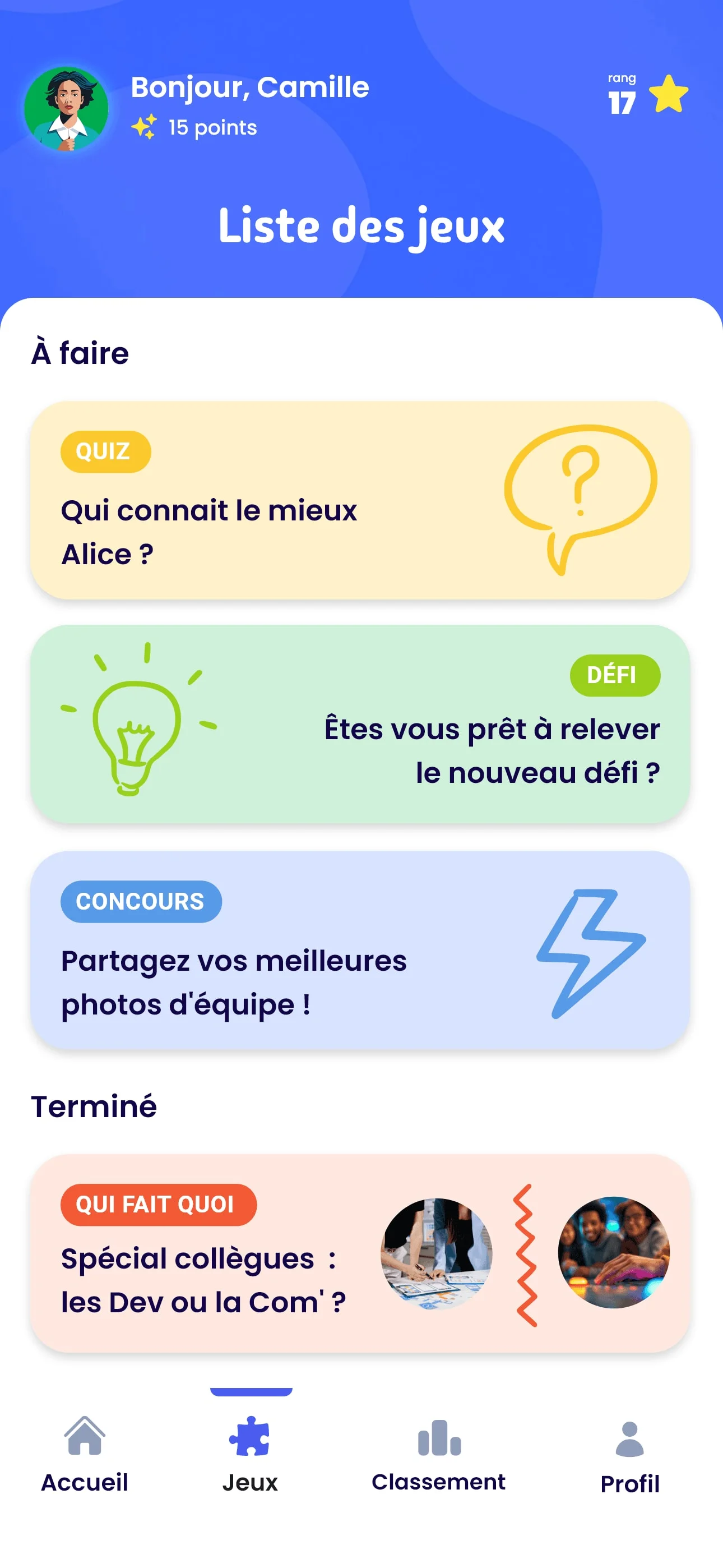
Task: Open the DÉFI challenge card
Action: pyautogui.click(x=360, y=725)
